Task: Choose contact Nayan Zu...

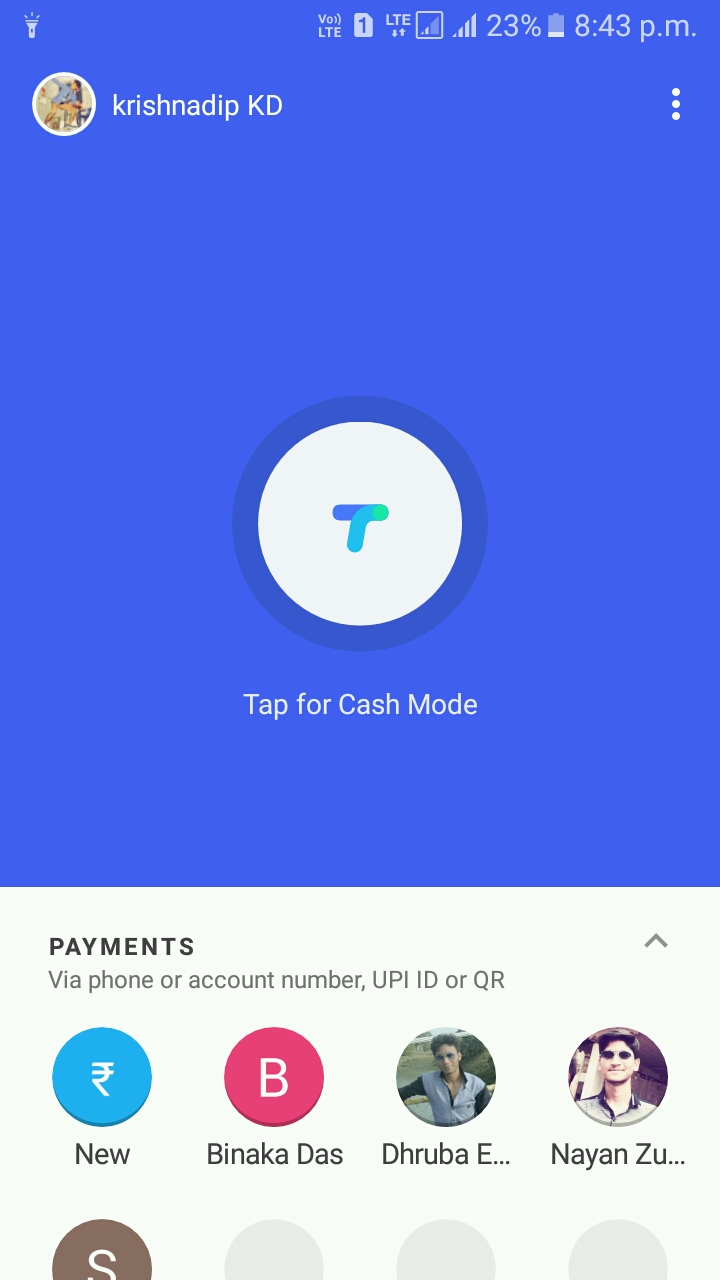Action: 618,1077
